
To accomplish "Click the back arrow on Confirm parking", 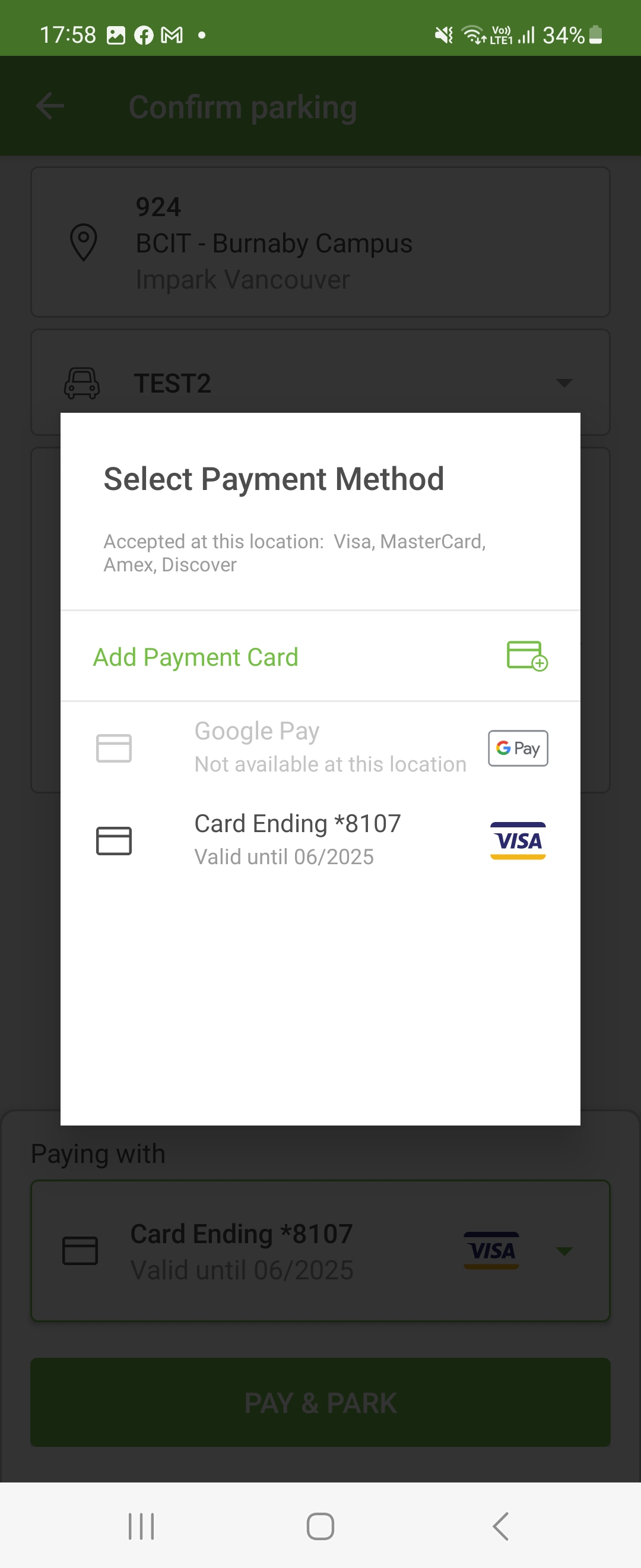I will pos(50,106).
